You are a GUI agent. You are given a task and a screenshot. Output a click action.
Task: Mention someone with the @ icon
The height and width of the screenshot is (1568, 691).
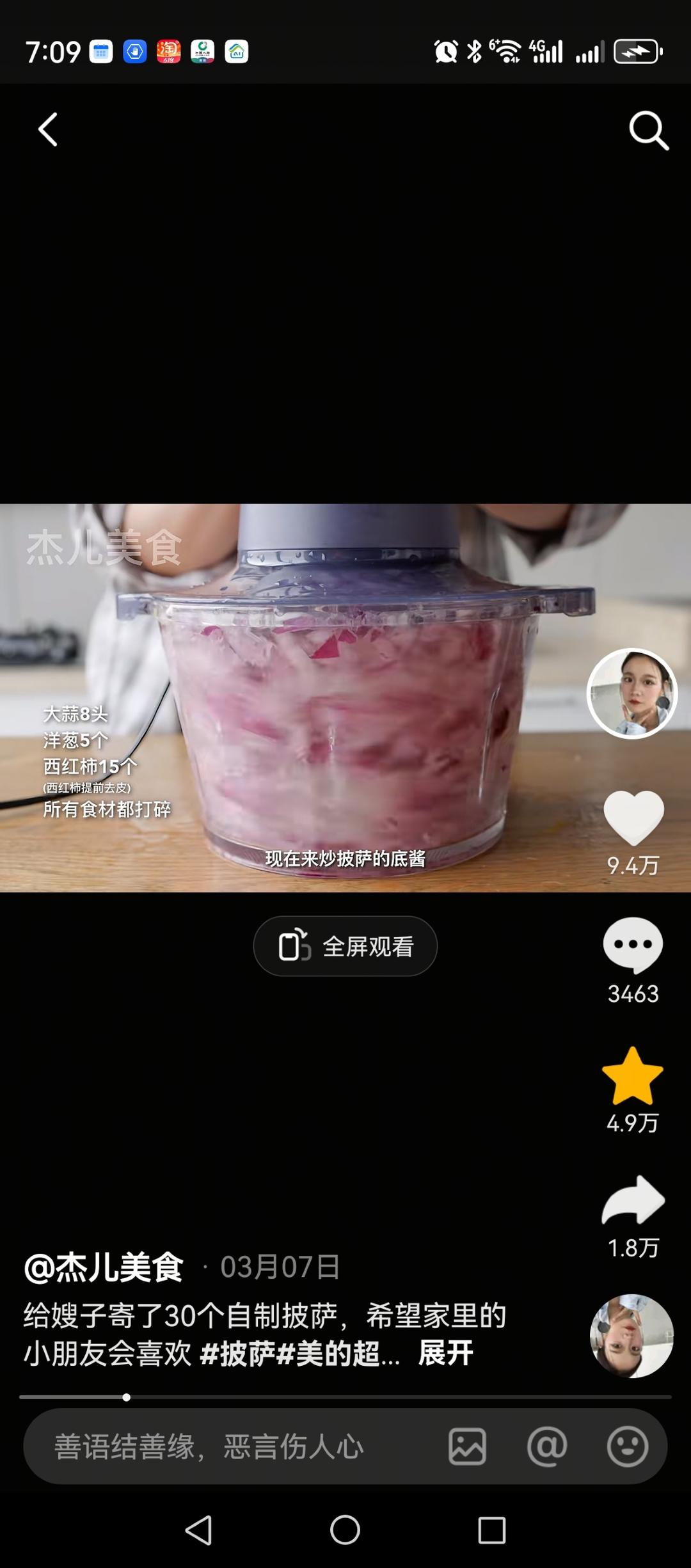tap(547, 1446)
